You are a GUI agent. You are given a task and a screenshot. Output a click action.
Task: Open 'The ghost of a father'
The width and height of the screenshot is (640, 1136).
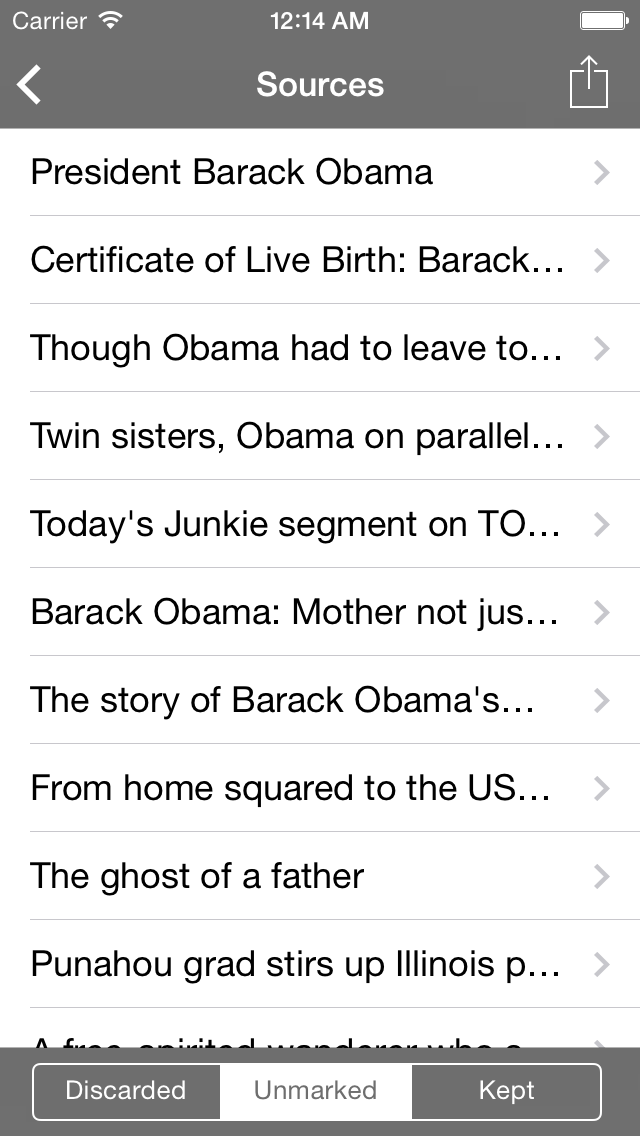pyautogui.click(x=320, y=876)
